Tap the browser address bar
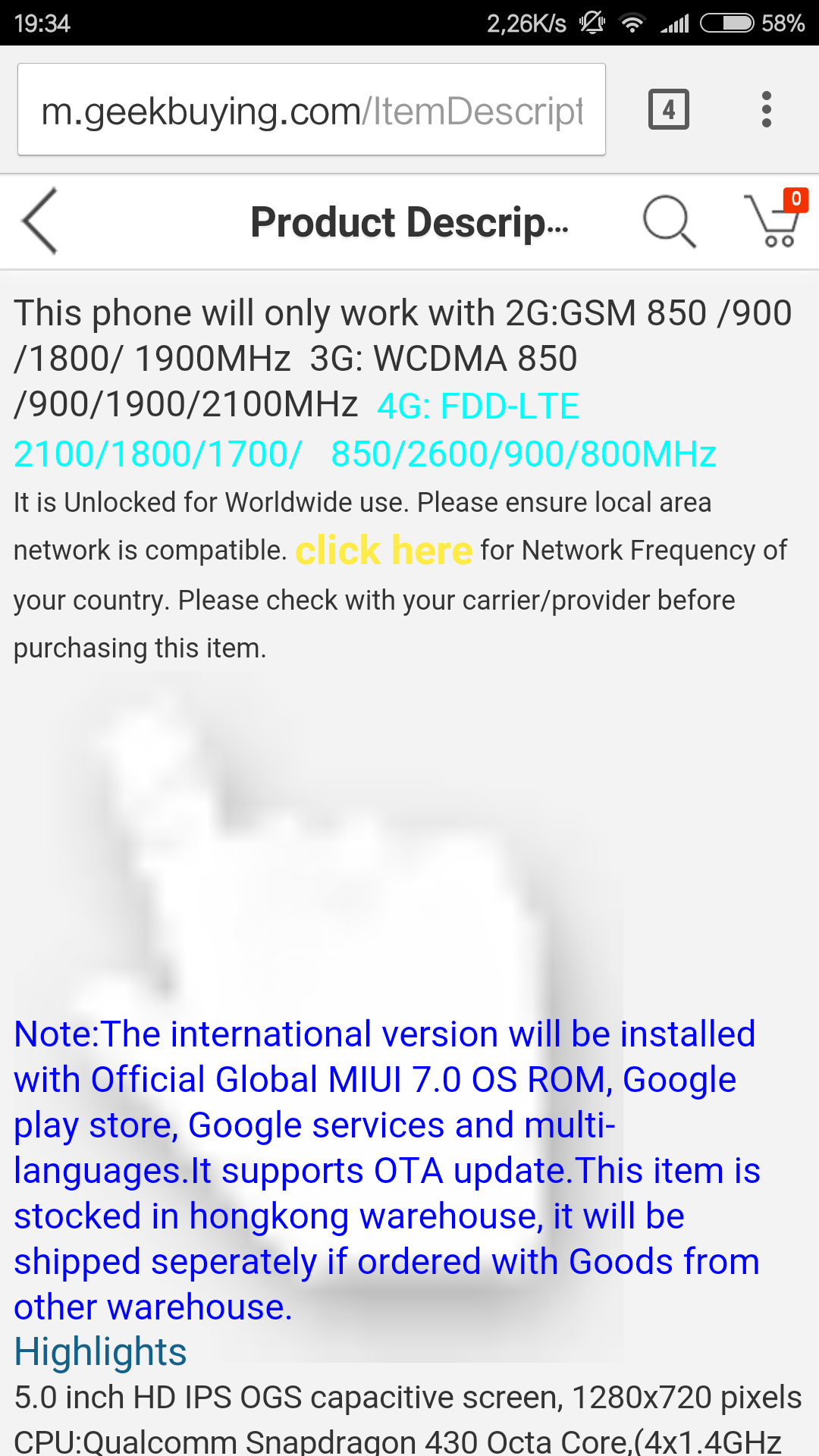The image size is (819, 1456). [x=312, y=110]
